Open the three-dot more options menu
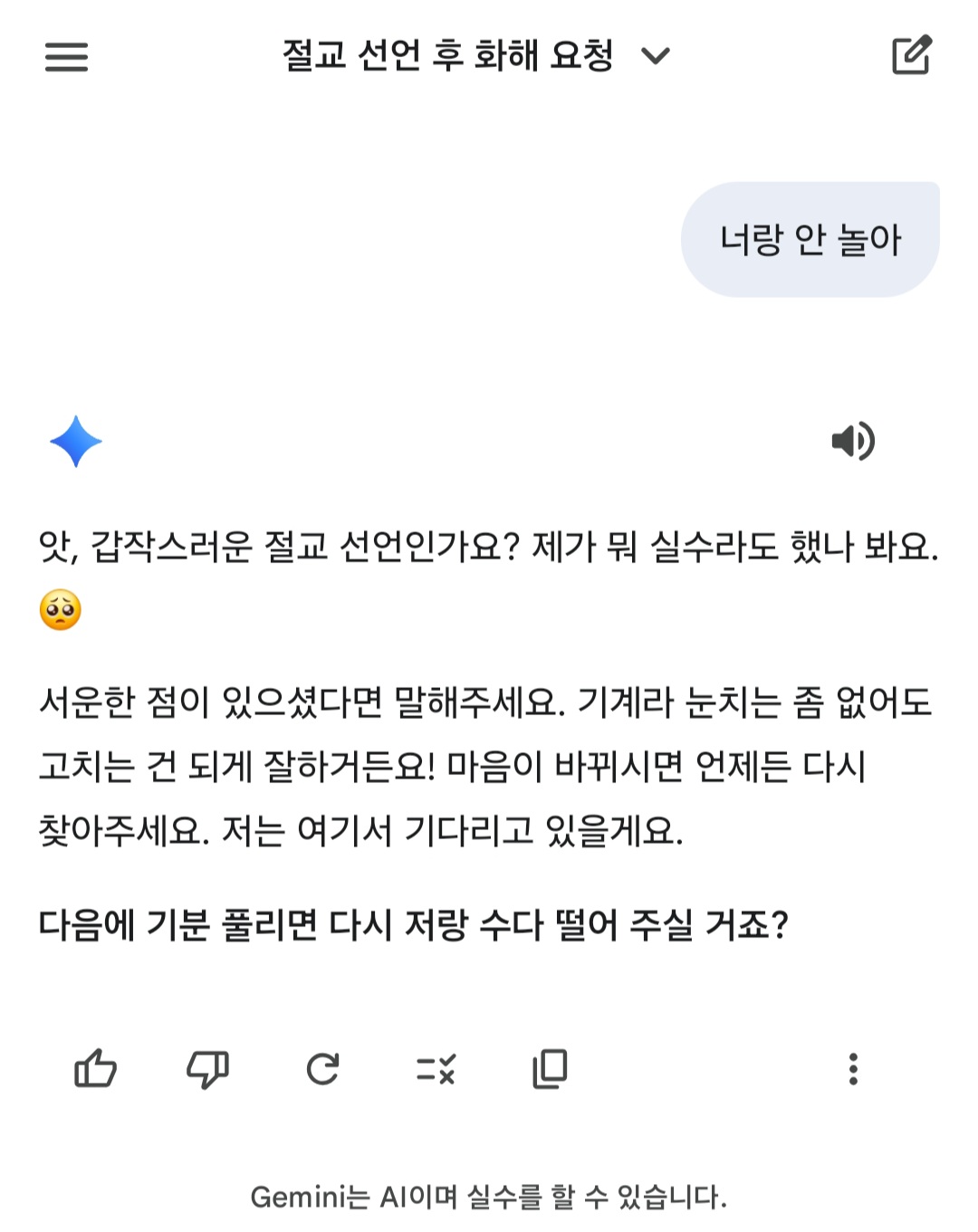 point(852,1069)
